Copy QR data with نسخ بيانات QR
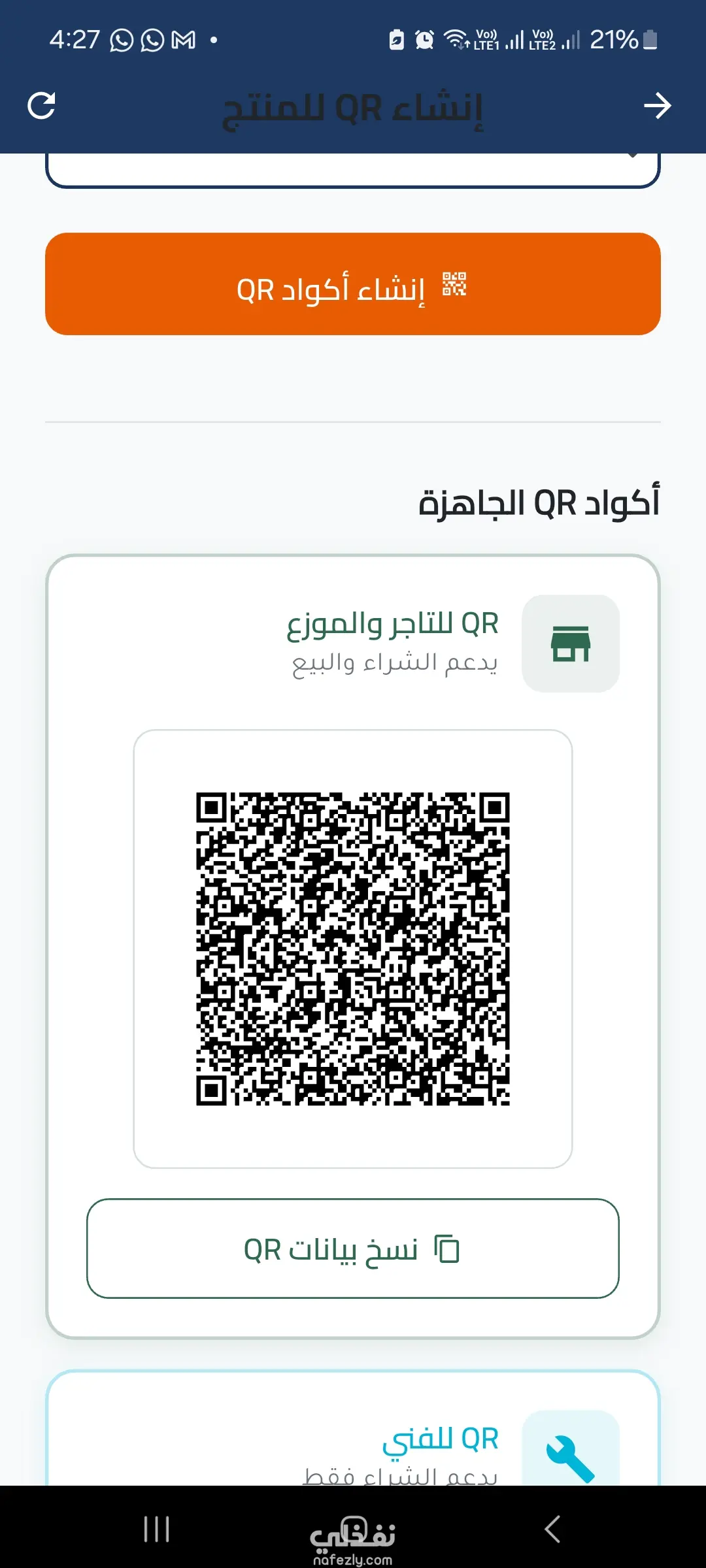Image resolution: width=706 pixels, height=1568 pixels. tap(353, 1249)
